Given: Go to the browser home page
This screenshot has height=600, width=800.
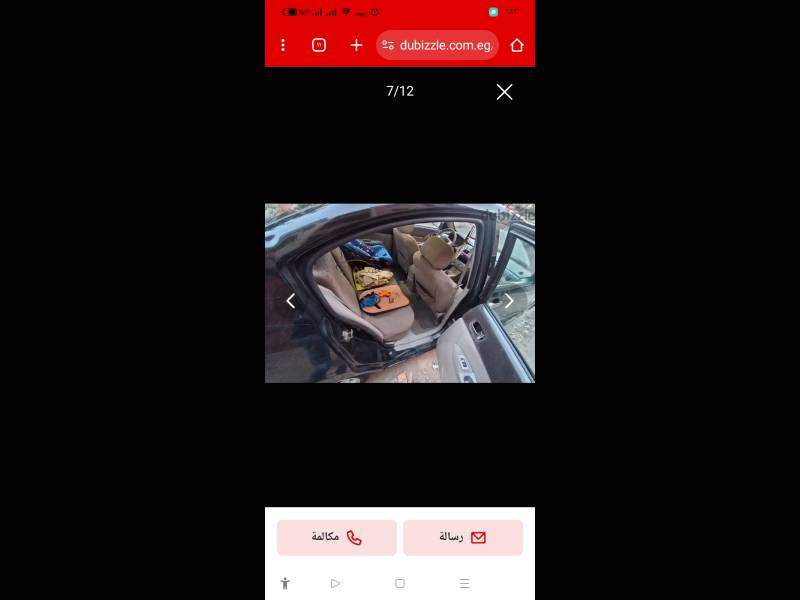Looking at the screenshot, I should point(517,45).
